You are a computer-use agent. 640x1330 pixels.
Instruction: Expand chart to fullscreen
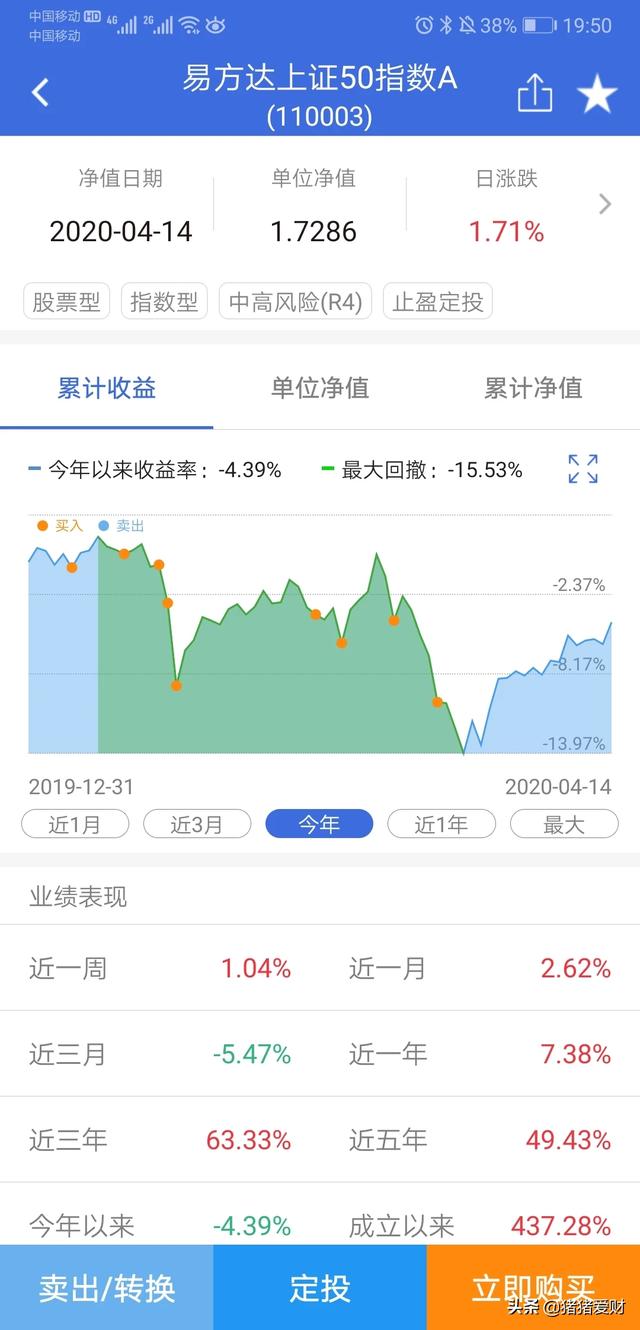click(583, 469)
